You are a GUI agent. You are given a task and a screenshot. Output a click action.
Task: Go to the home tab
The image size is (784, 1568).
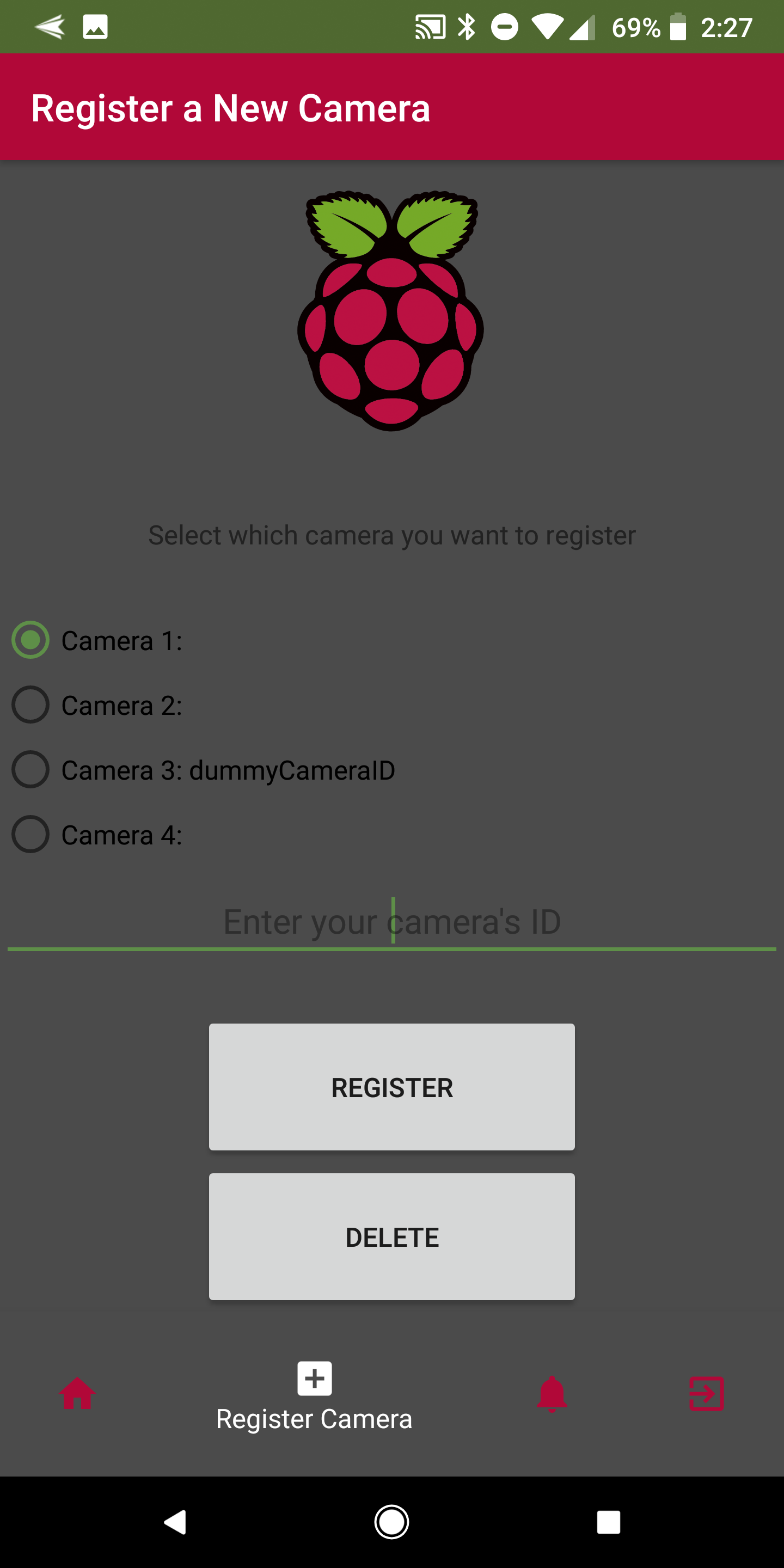click(77, 1393)
